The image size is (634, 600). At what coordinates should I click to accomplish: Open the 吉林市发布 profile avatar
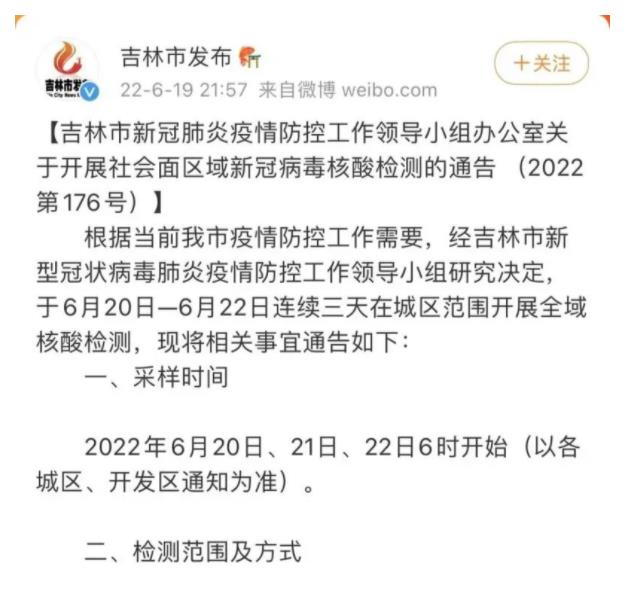tap(68, 72)
